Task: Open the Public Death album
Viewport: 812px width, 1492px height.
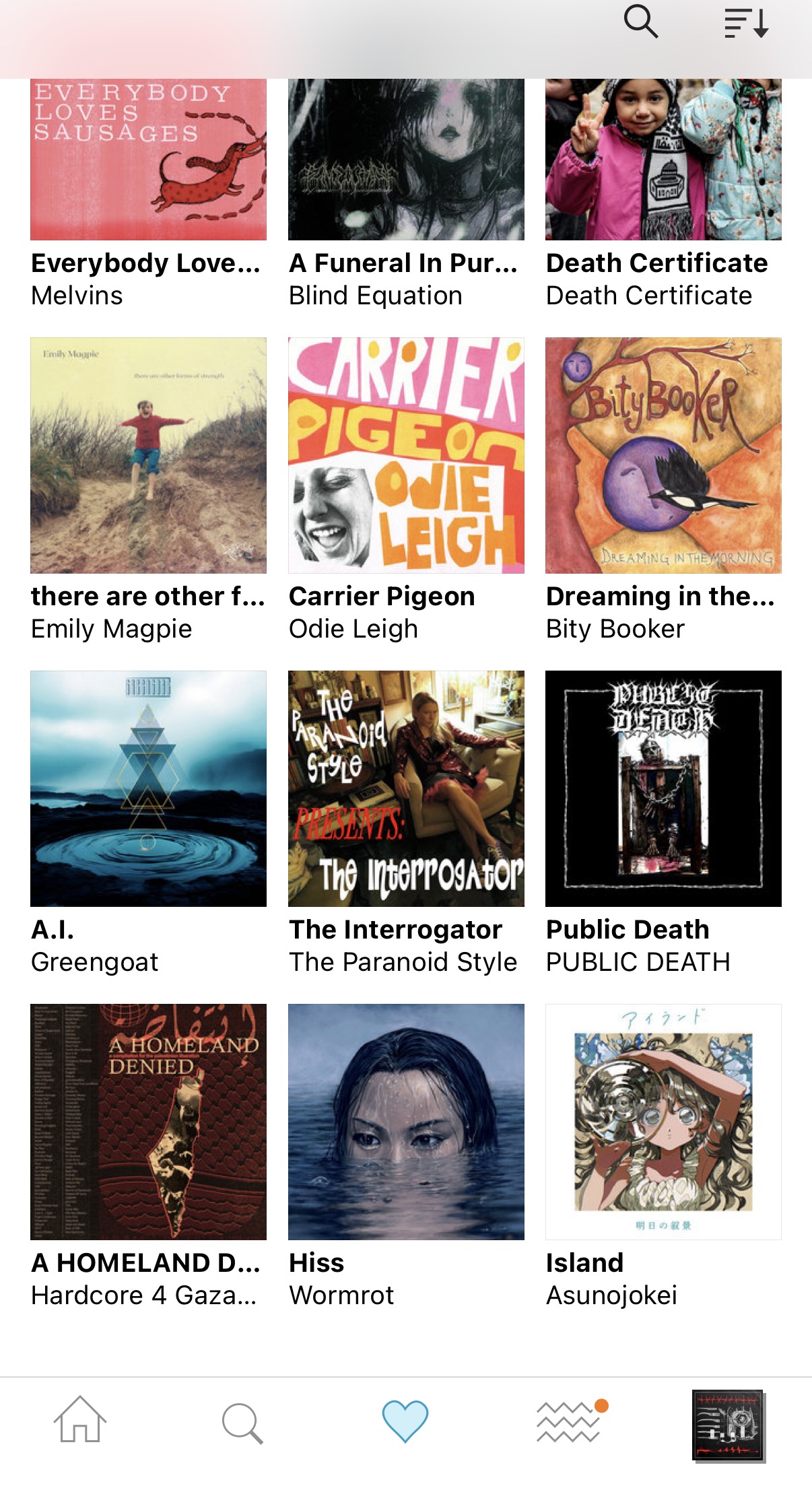Action: pos(663,788)
